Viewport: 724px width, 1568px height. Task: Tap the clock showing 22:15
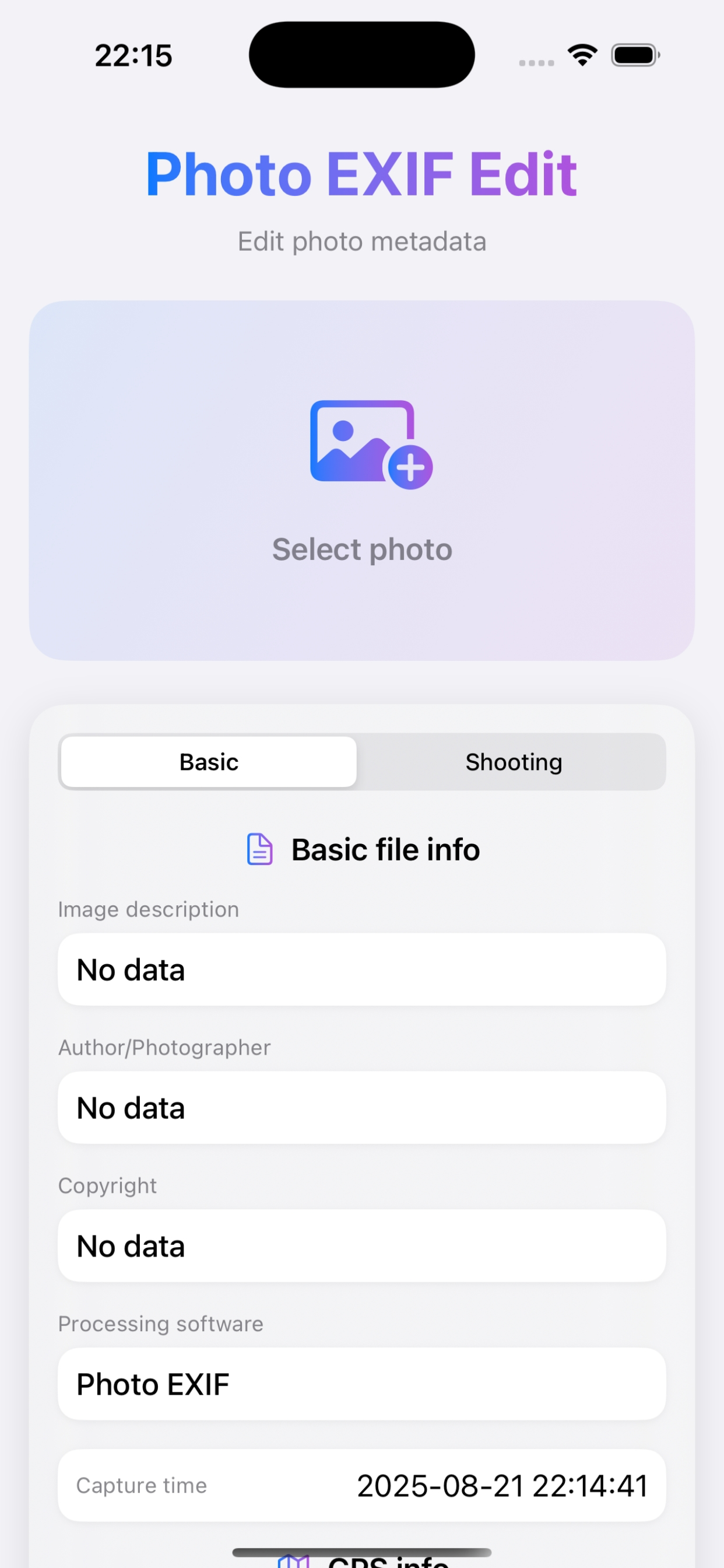tap(133, 54)
